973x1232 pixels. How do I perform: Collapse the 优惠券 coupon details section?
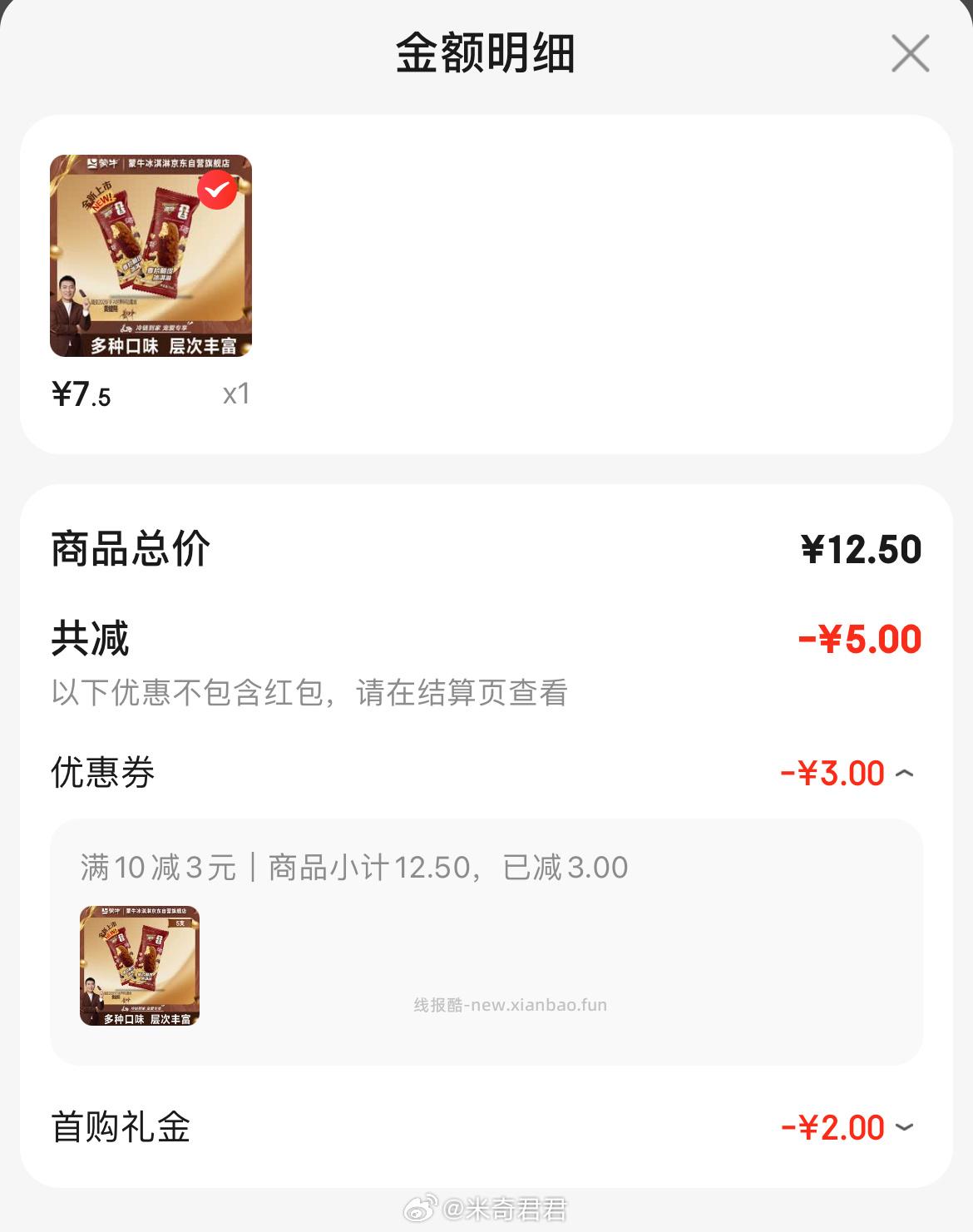(903, 774)
